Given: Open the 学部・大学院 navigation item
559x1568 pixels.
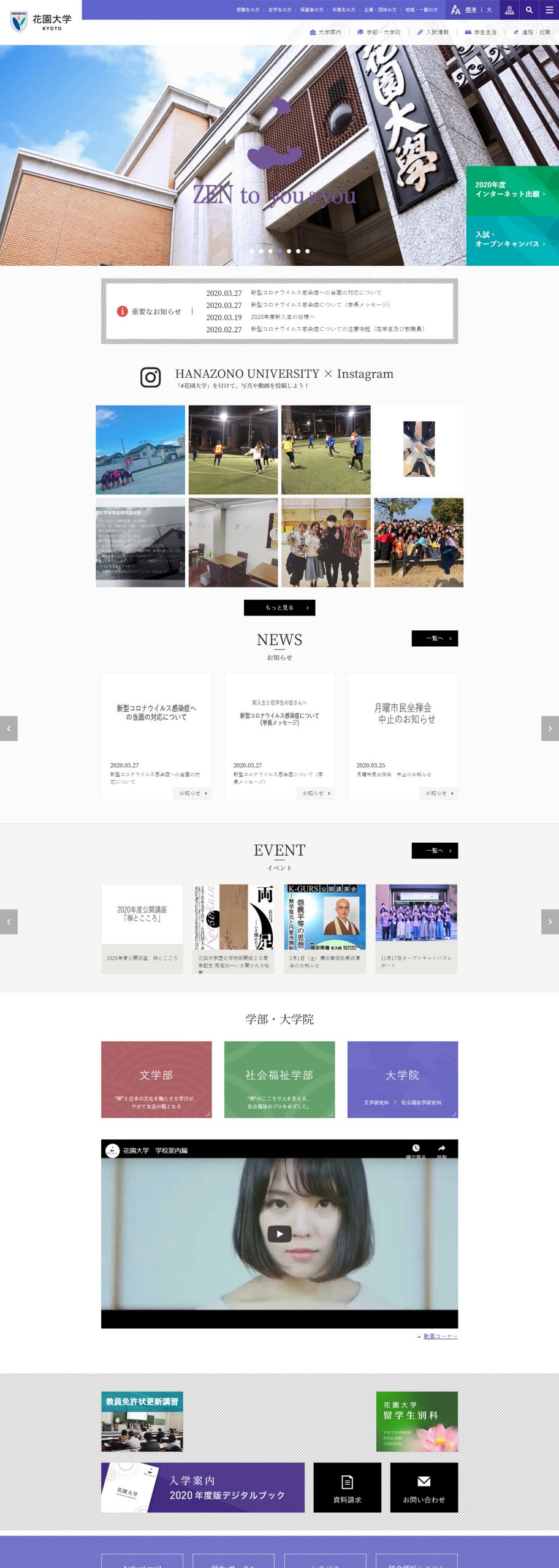Looking at the screenshot, I should pos(379,32).
